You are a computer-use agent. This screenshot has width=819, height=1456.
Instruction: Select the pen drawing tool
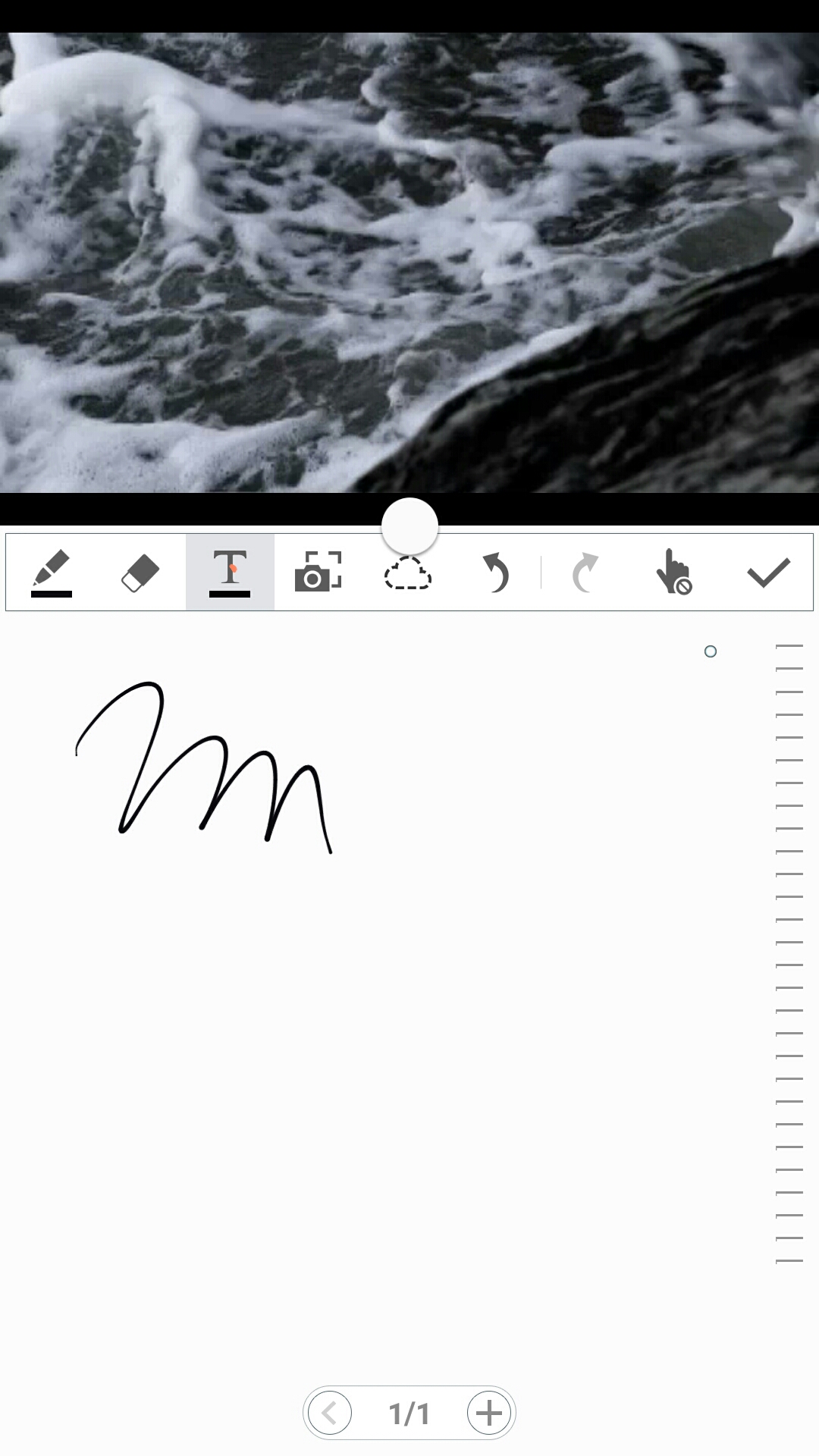click(52, 573)
